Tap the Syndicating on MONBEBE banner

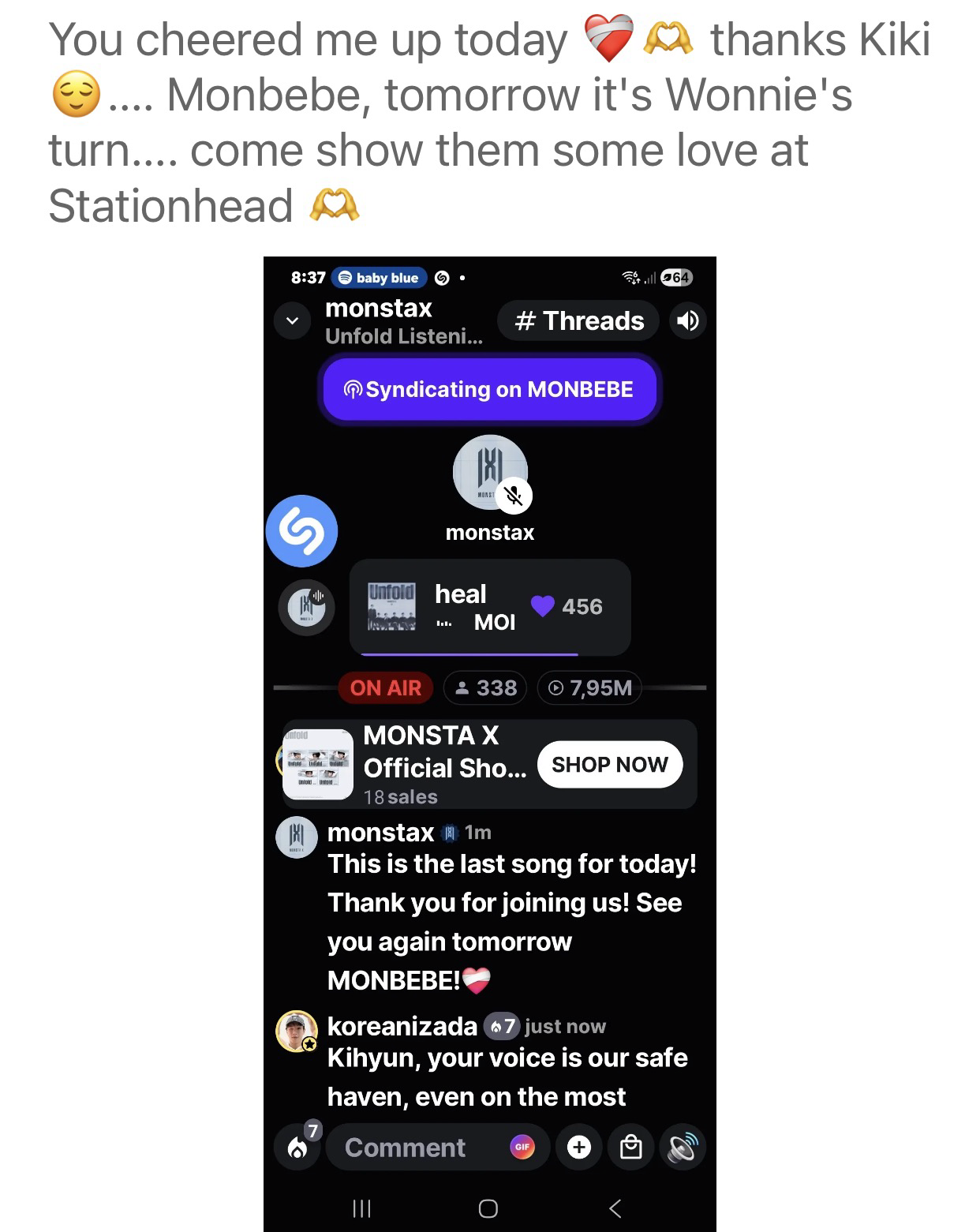489,388
